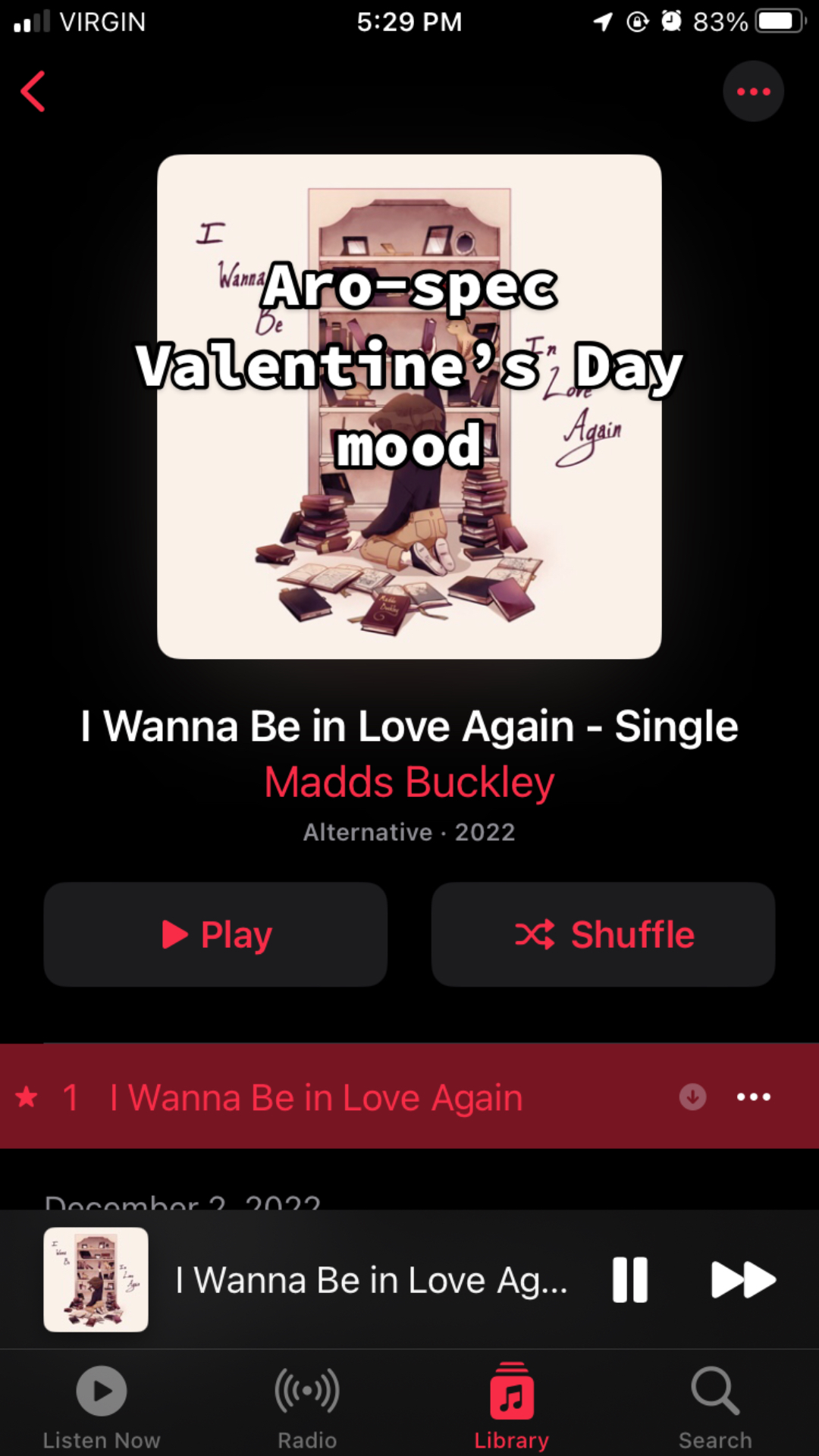Screen dimensions: 819x1456
Task: Select track I Wanna Be in Love Again
Action: 409,1097
